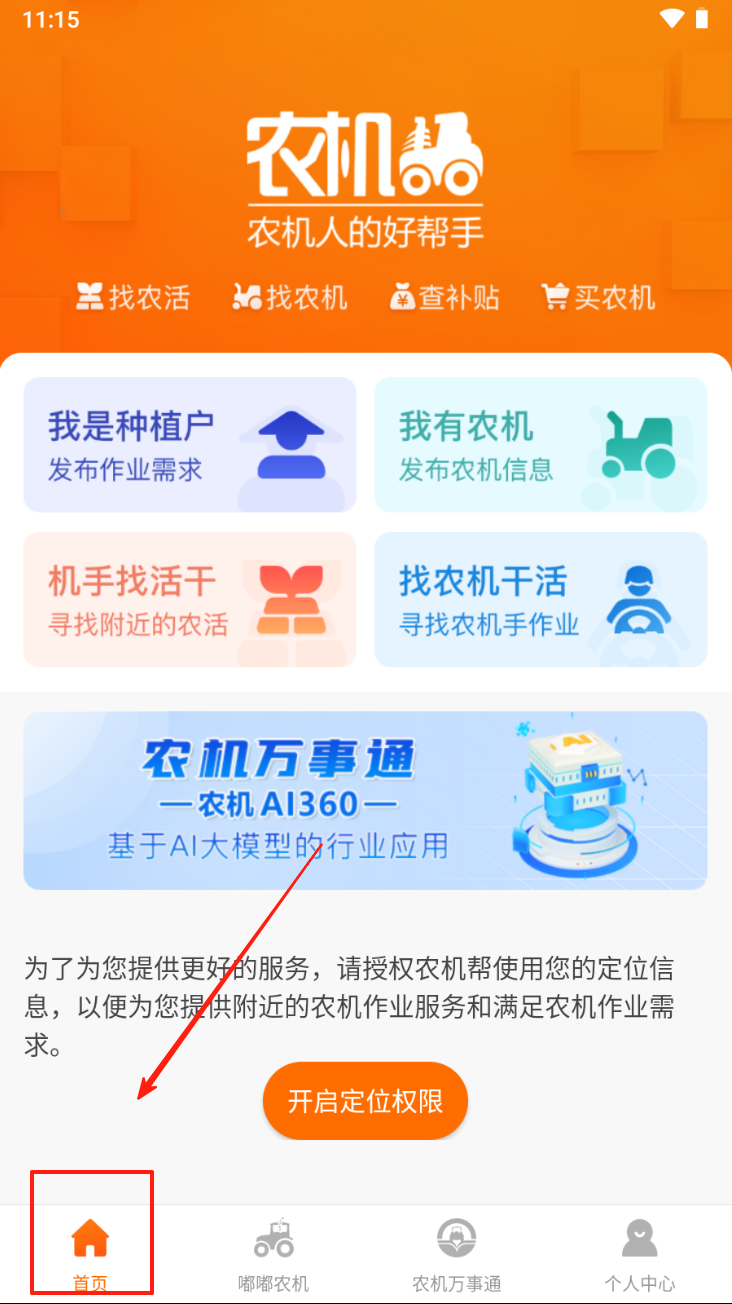Open the 我是种植户 card
732x1304 pixels.
tap(190, 445)
